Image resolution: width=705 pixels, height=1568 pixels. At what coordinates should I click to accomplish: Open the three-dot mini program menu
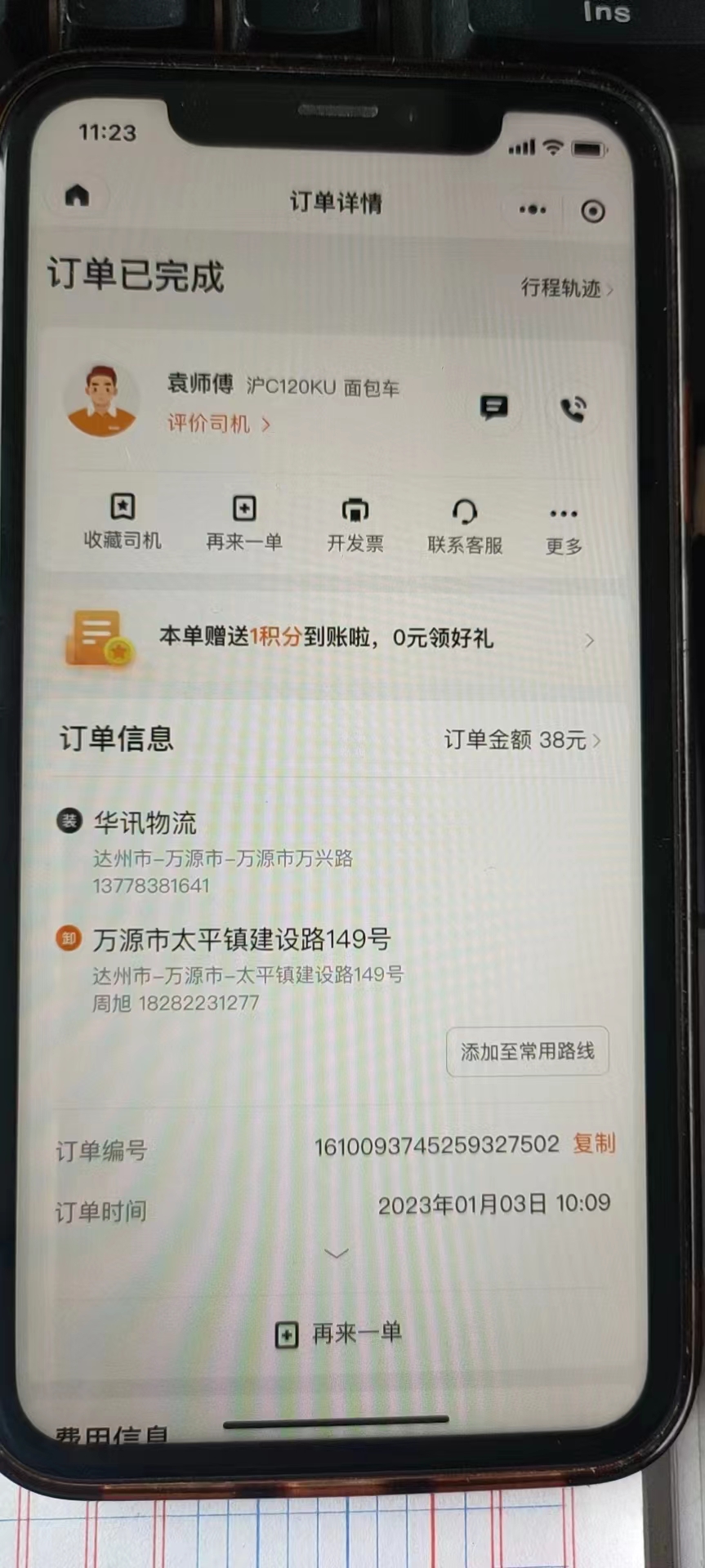(533, 210)
